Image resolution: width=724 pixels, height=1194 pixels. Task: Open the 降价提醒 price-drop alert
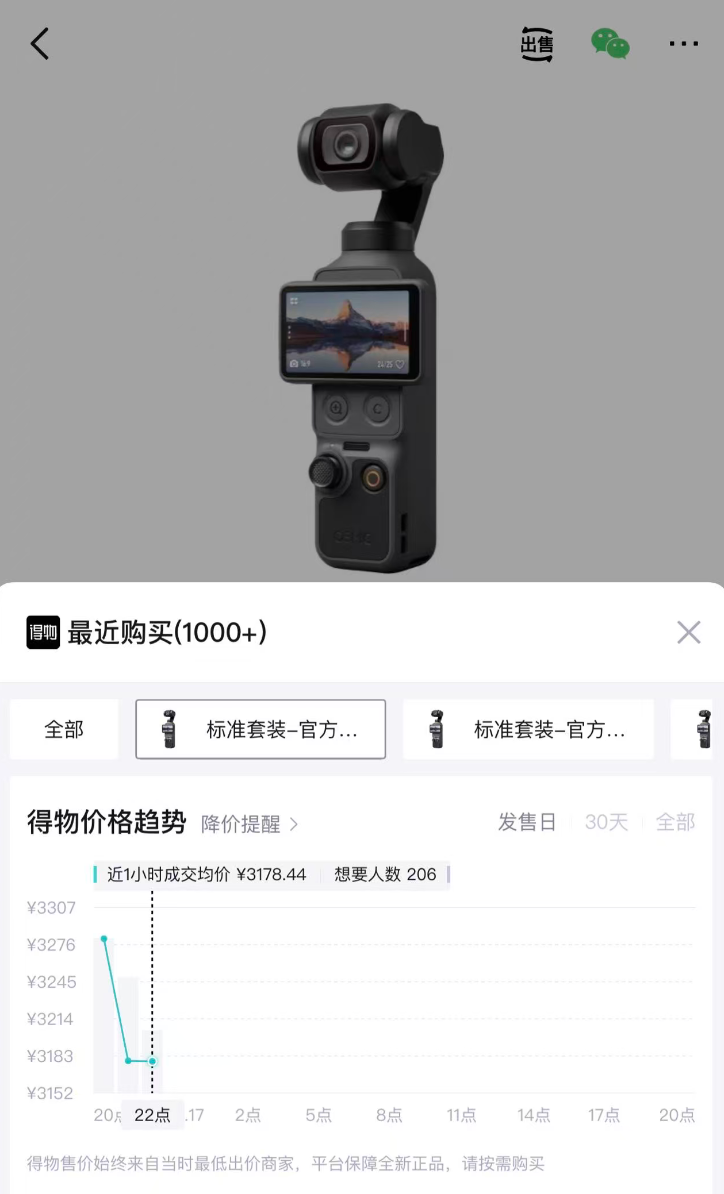(249, 824)
